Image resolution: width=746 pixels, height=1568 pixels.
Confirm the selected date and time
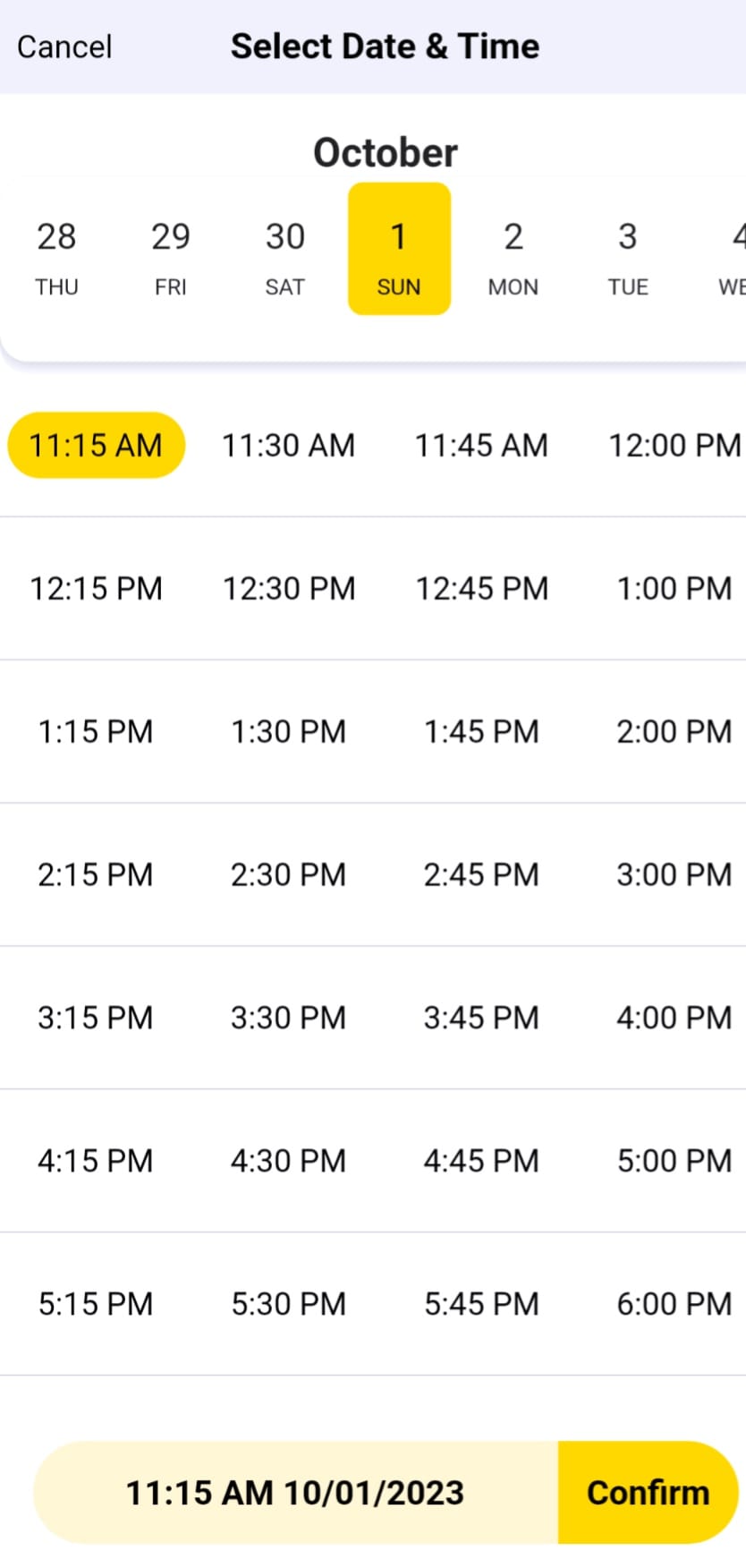pyautogui.click(x=648, y=1492)
